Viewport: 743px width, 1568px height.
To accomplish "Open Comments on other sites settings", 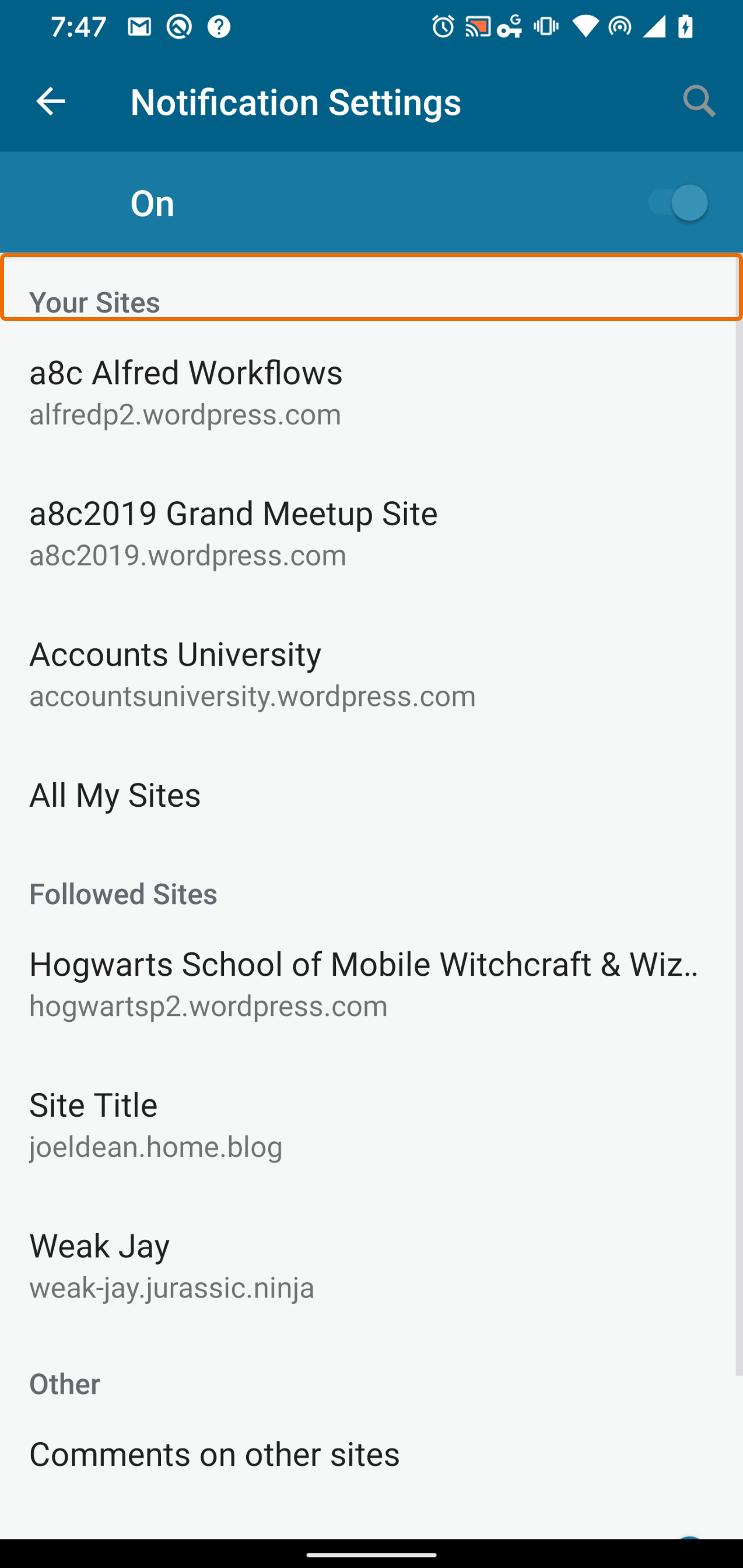I will click(371, 1455).
